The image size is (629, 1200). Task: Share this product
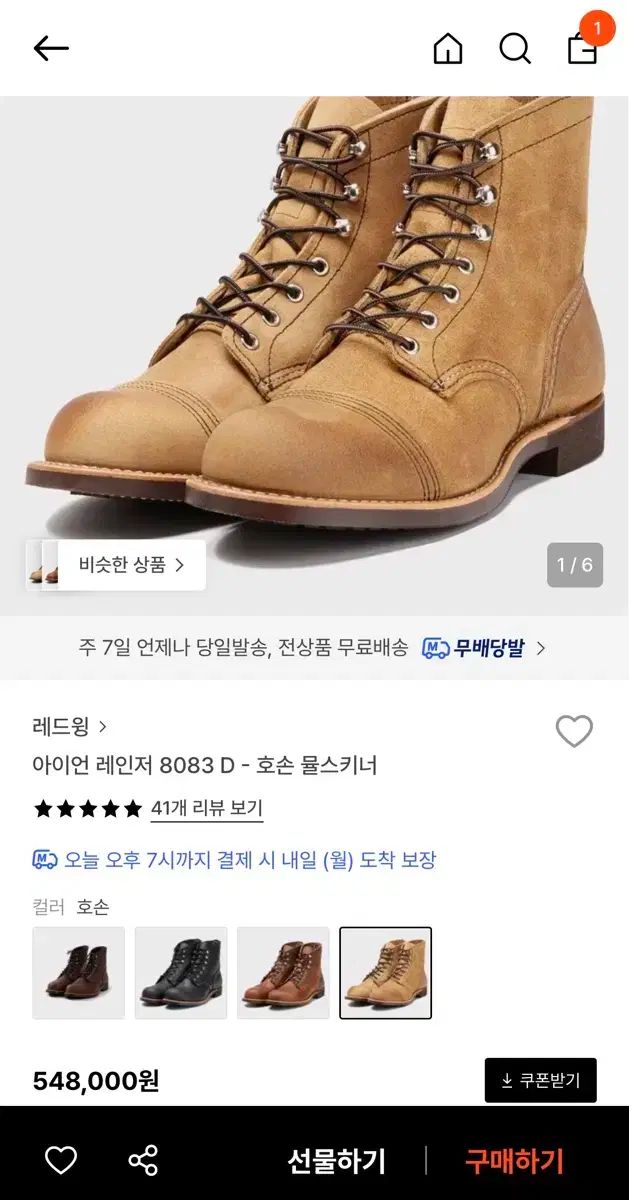(x=143, y=1160)
